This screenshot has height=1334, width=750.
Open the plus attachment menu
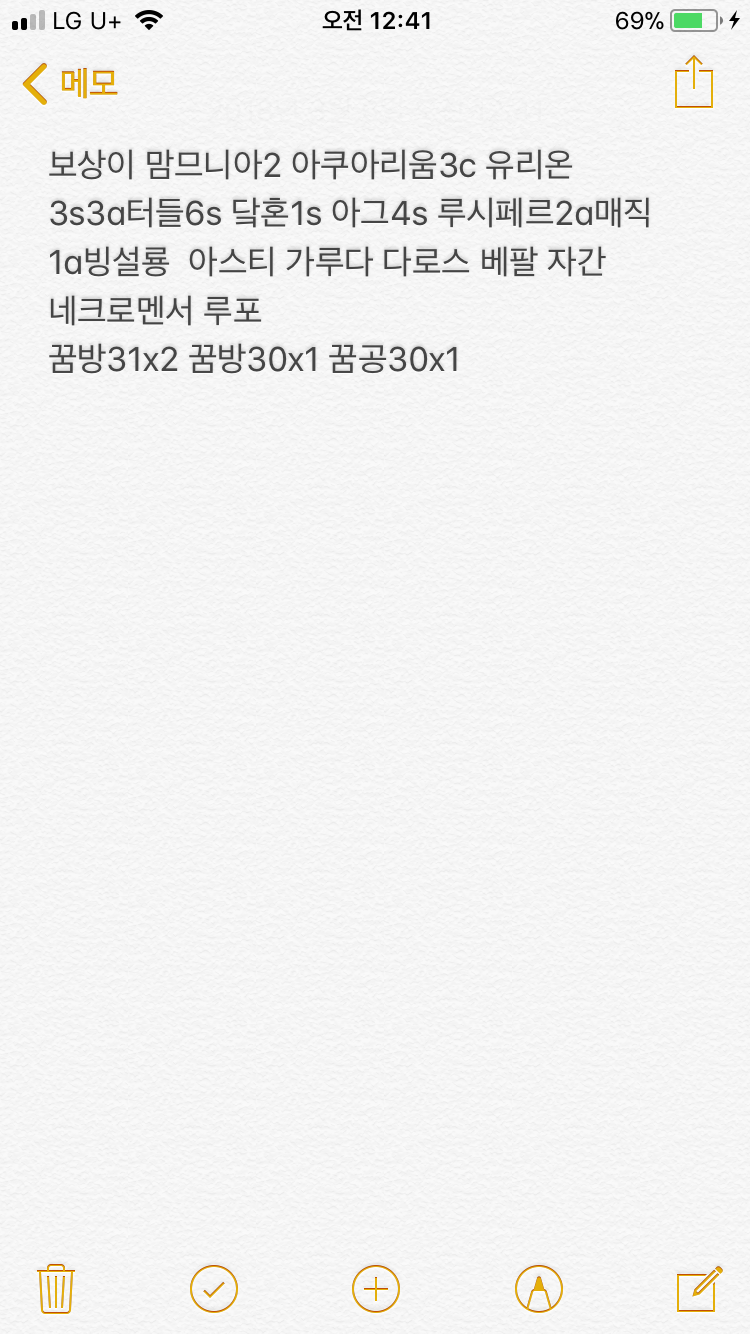[x=376, y=1287]
